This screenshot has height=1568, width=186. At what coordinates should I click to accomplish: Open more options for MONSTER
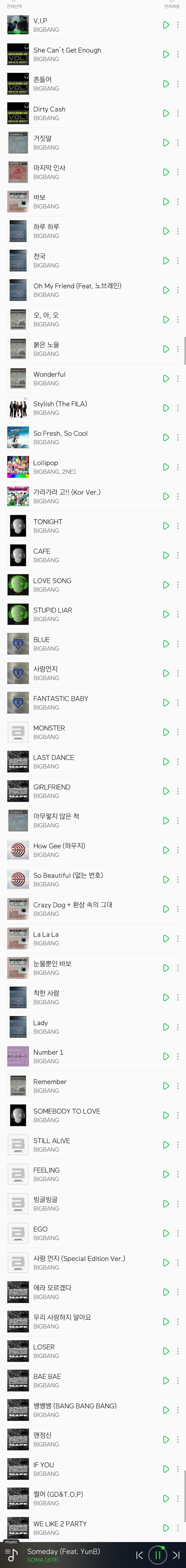(177, 732)
